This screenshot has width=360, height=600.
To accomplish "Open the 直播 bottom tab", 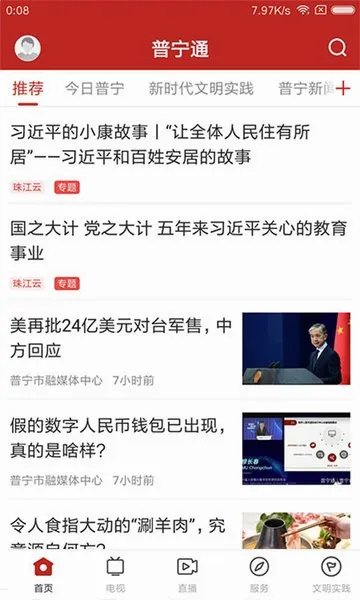I will click(x=187, y=575).
